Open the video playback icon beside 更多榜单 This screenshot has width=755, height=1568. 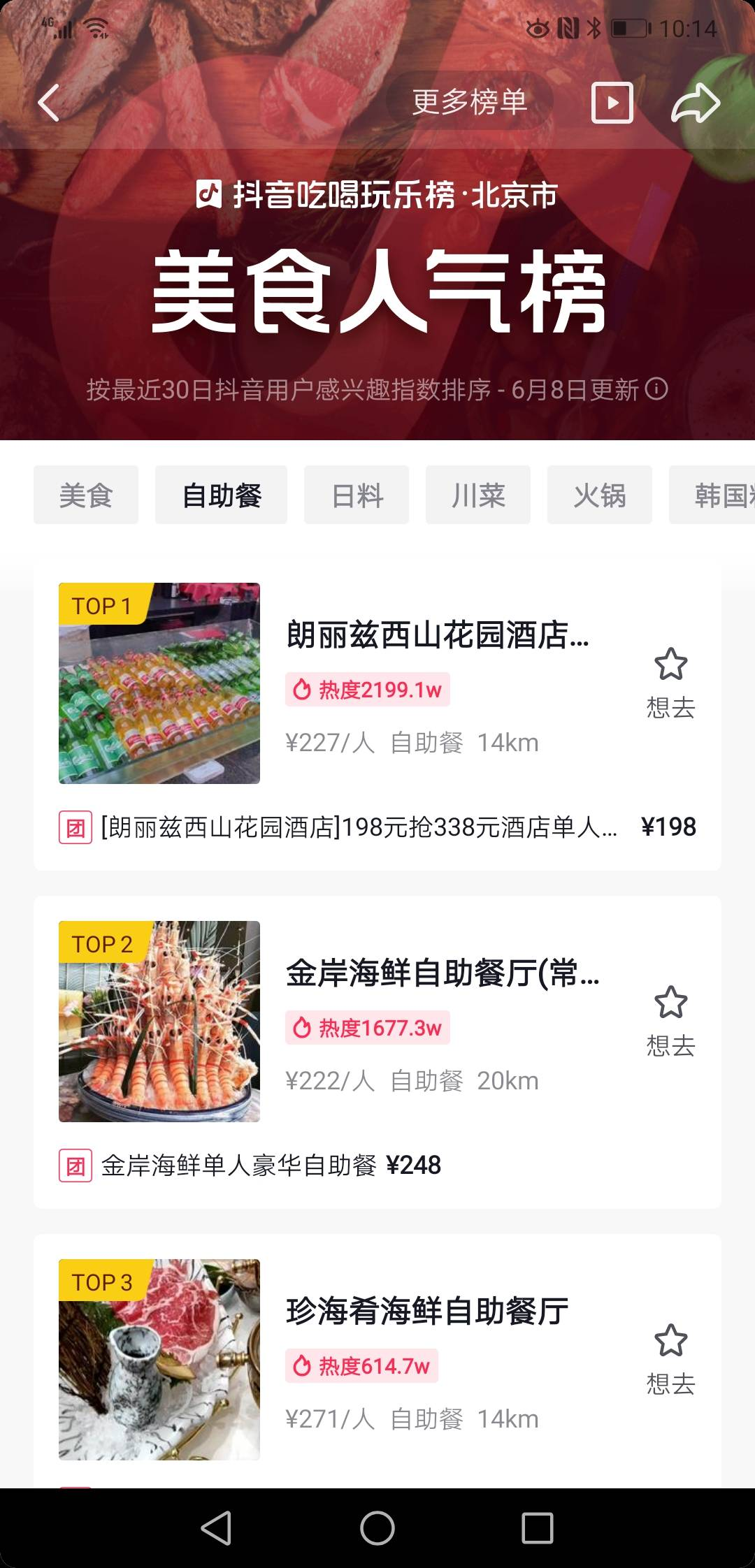[613, 103]
